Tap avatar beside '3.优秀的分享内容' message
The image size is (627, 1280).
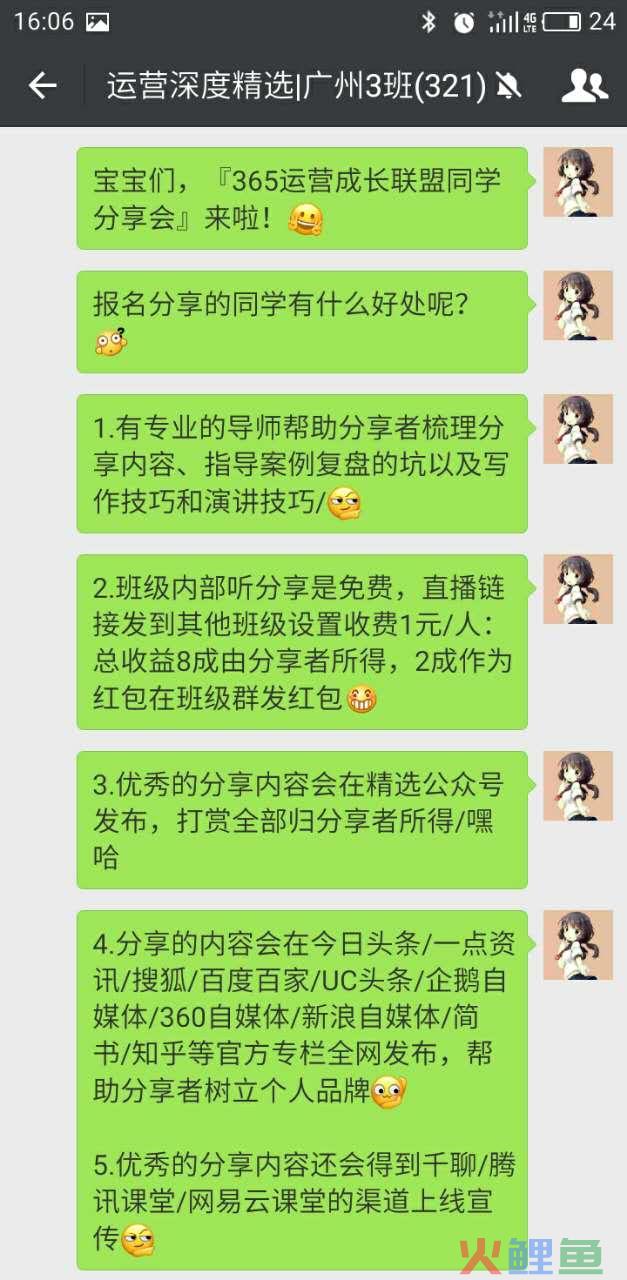[577, 786]
